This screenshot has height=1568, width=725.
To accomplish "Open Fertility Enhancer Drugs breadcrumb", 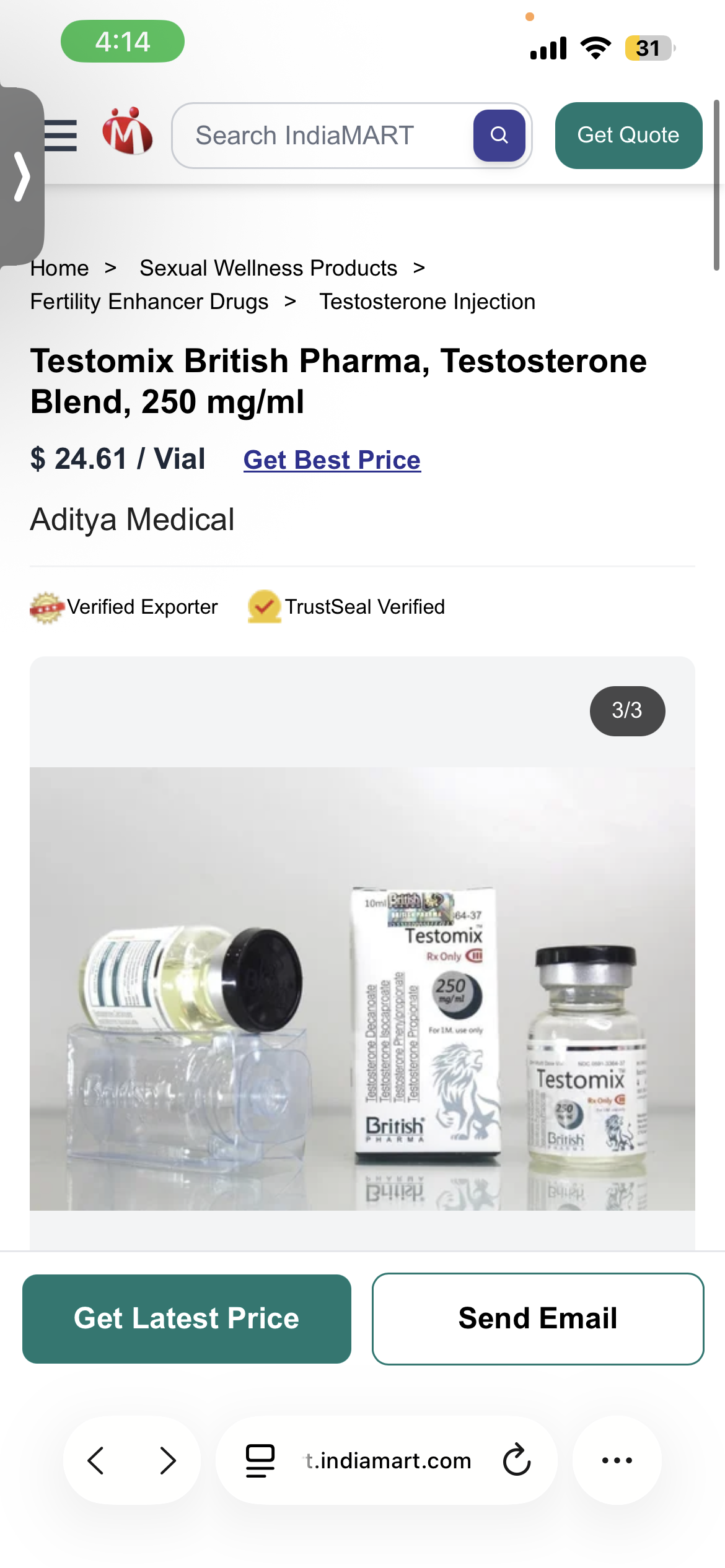I will (x=149, y=302).
